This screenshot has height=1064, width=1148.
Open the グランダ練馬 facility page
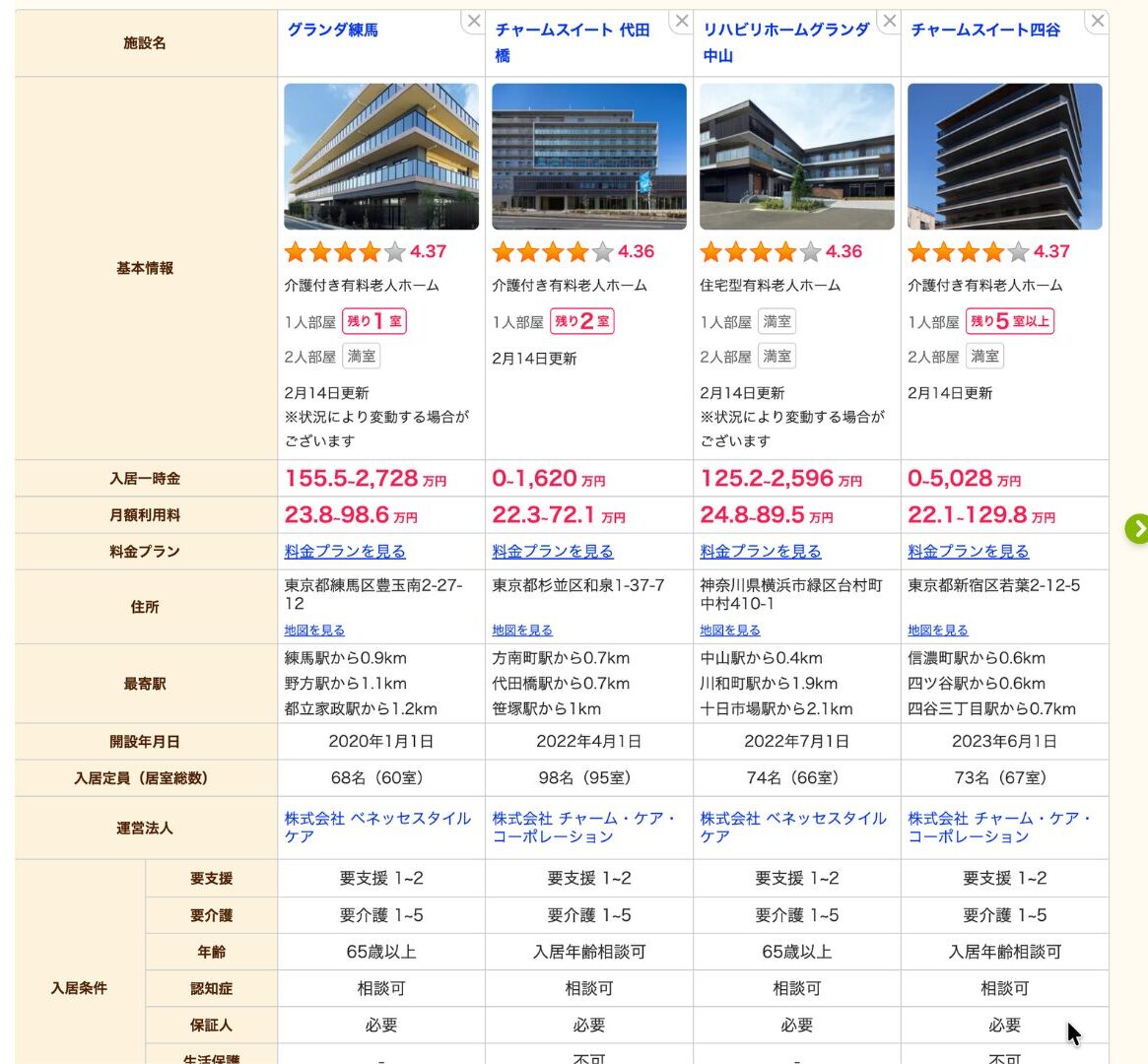(332, 30)
